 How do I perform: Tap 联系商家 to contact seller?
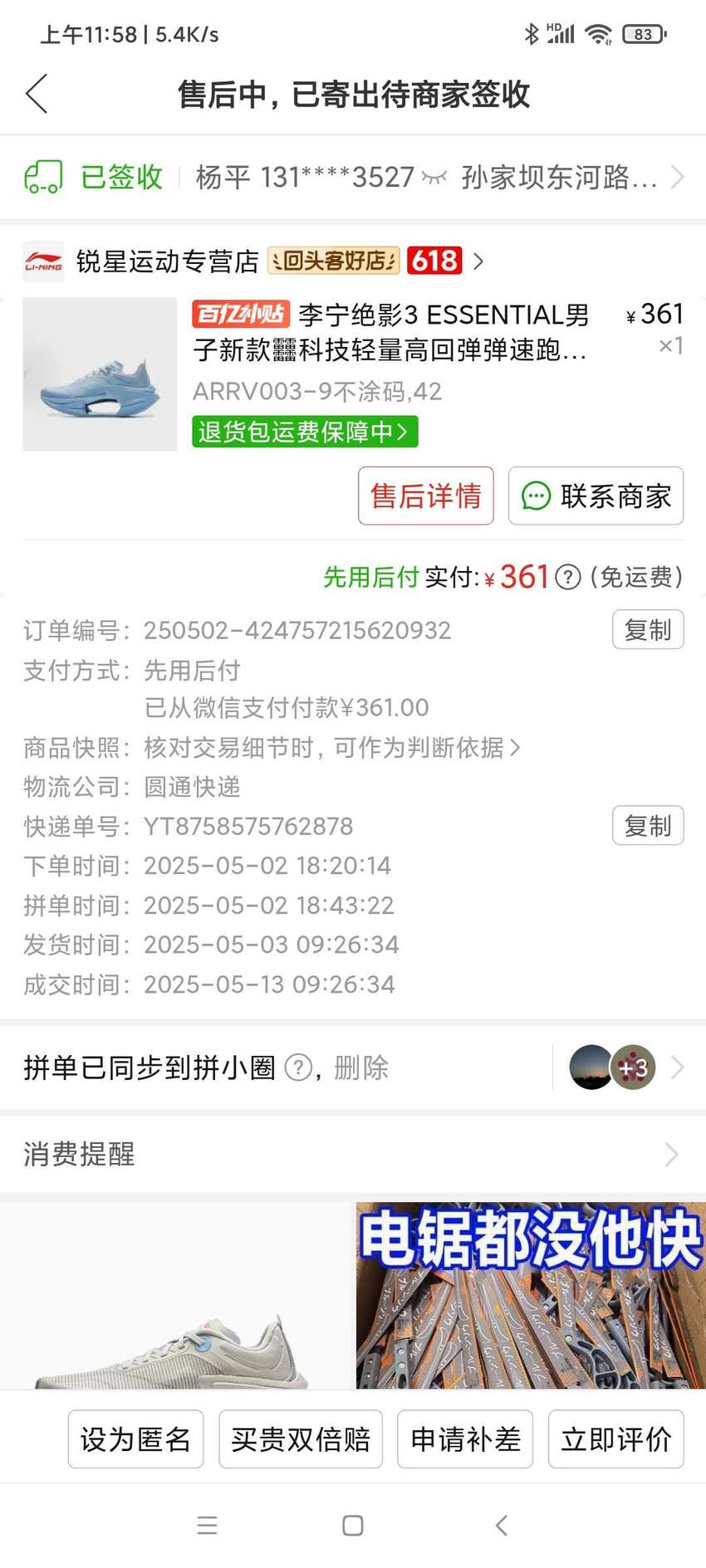pyautogui.click(x=596, y=496)
